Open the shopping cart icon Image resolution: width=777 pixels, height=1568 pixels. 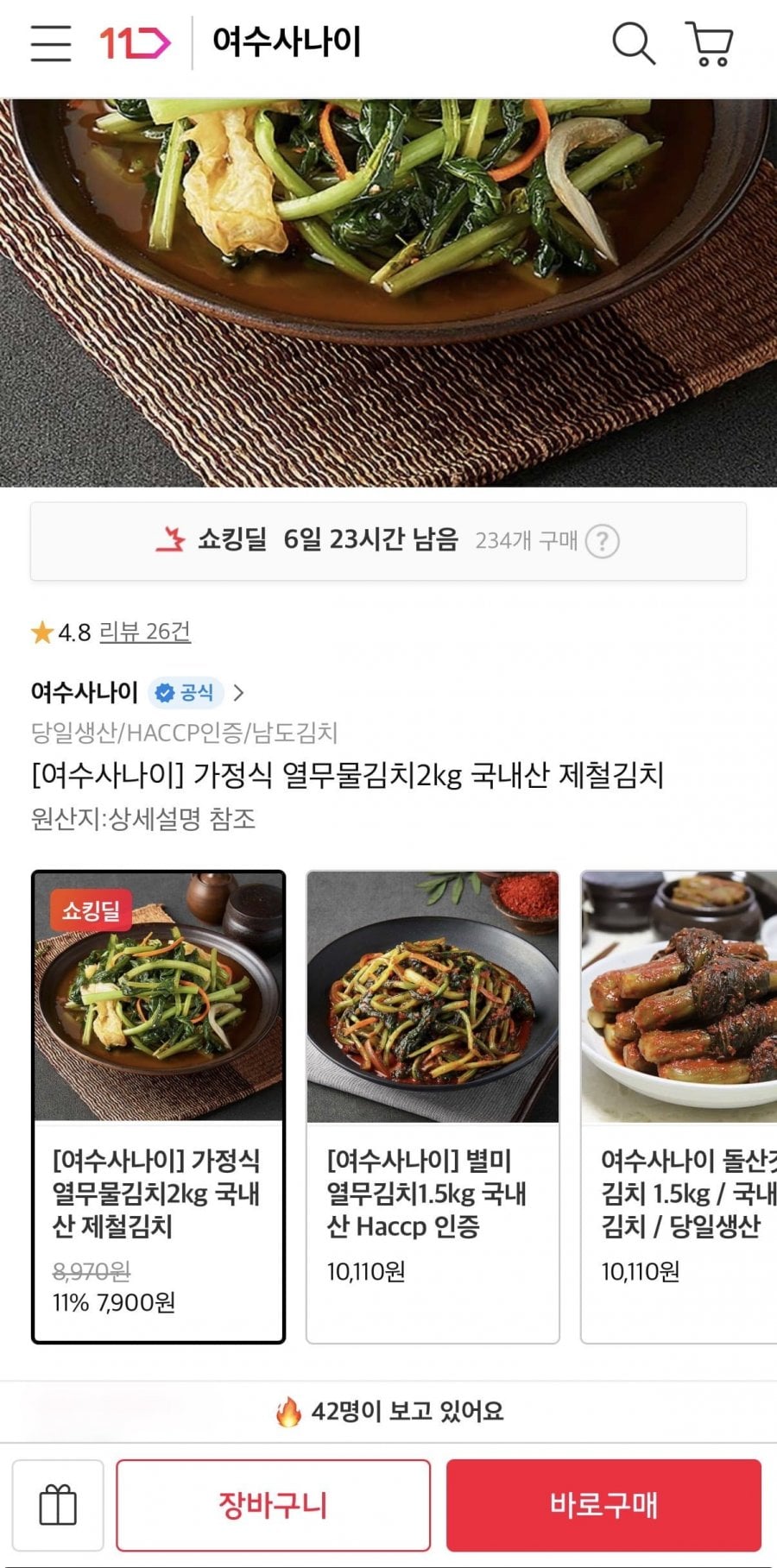[x=710, y=43]
